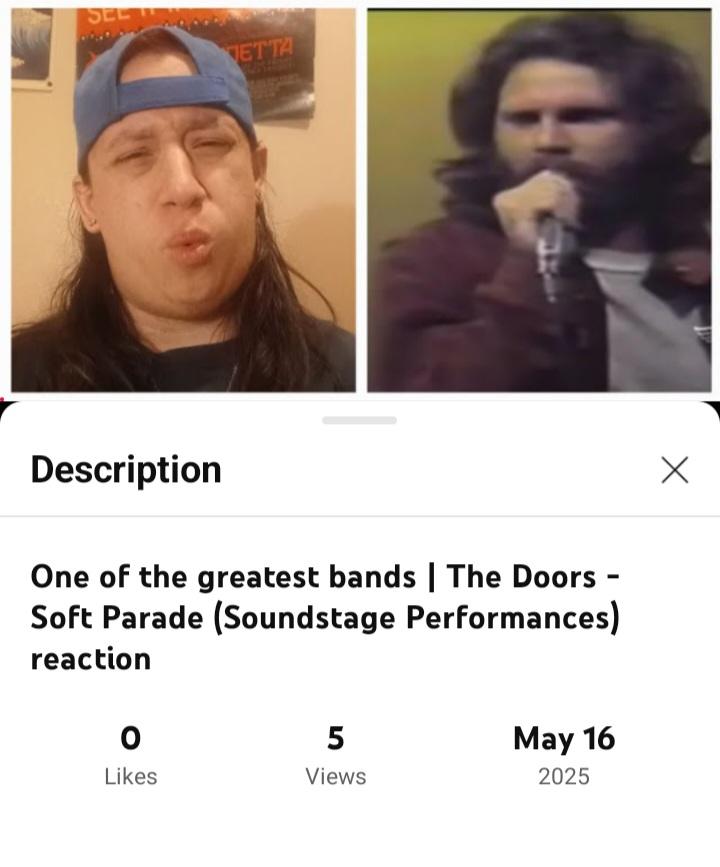Tap the sheet's drag handle
This screenshot has height=867, width=720.
pyautogui.click(x=359, y=420)
